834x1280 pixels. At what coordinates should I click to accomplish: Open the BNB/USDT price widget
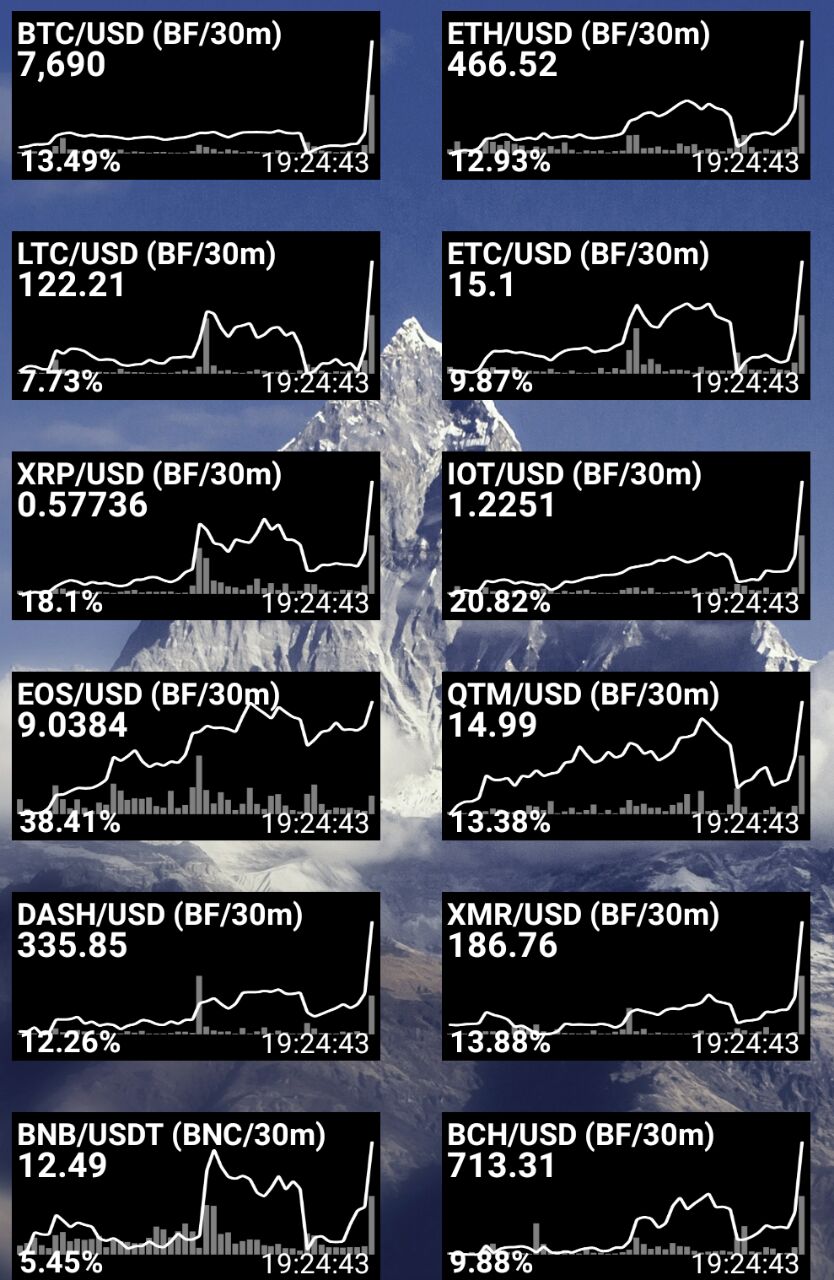(196, 1196)
